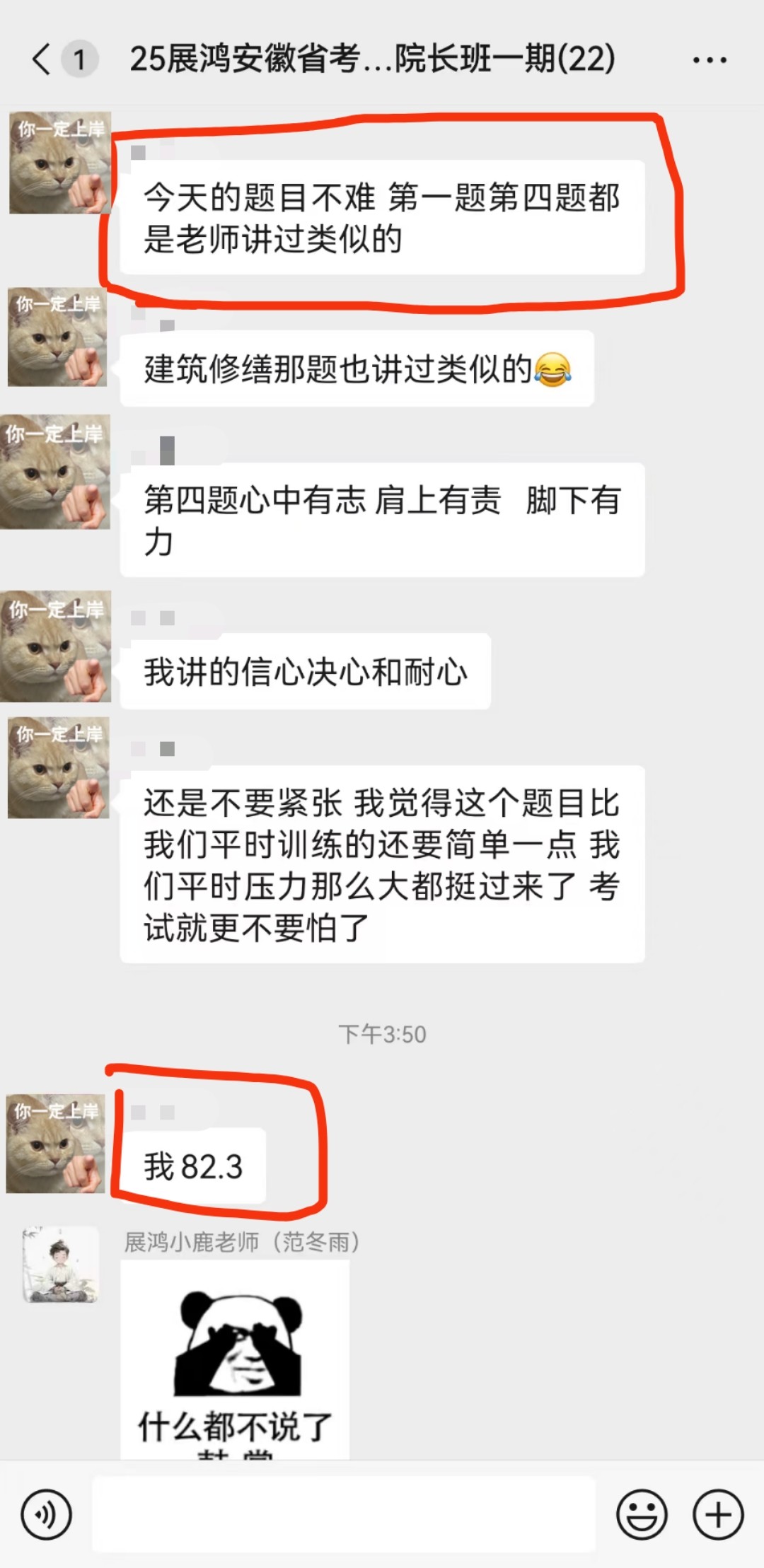Open the plus attachment menu
Image resolution: width=764 pixels, height=1568 pixels.
718,1515
